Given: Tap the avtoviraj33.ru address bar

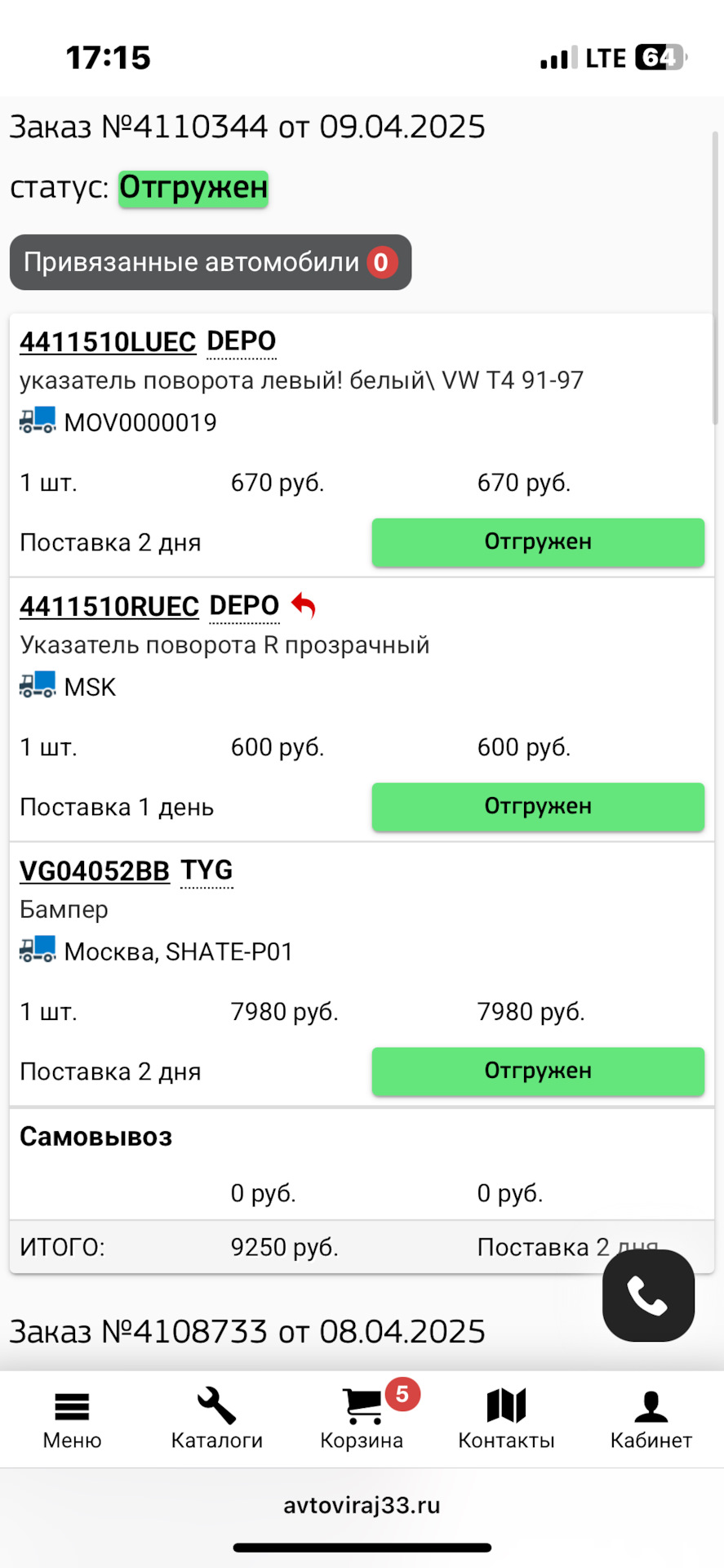Looking at the screenshot, I should (362, 1505).
